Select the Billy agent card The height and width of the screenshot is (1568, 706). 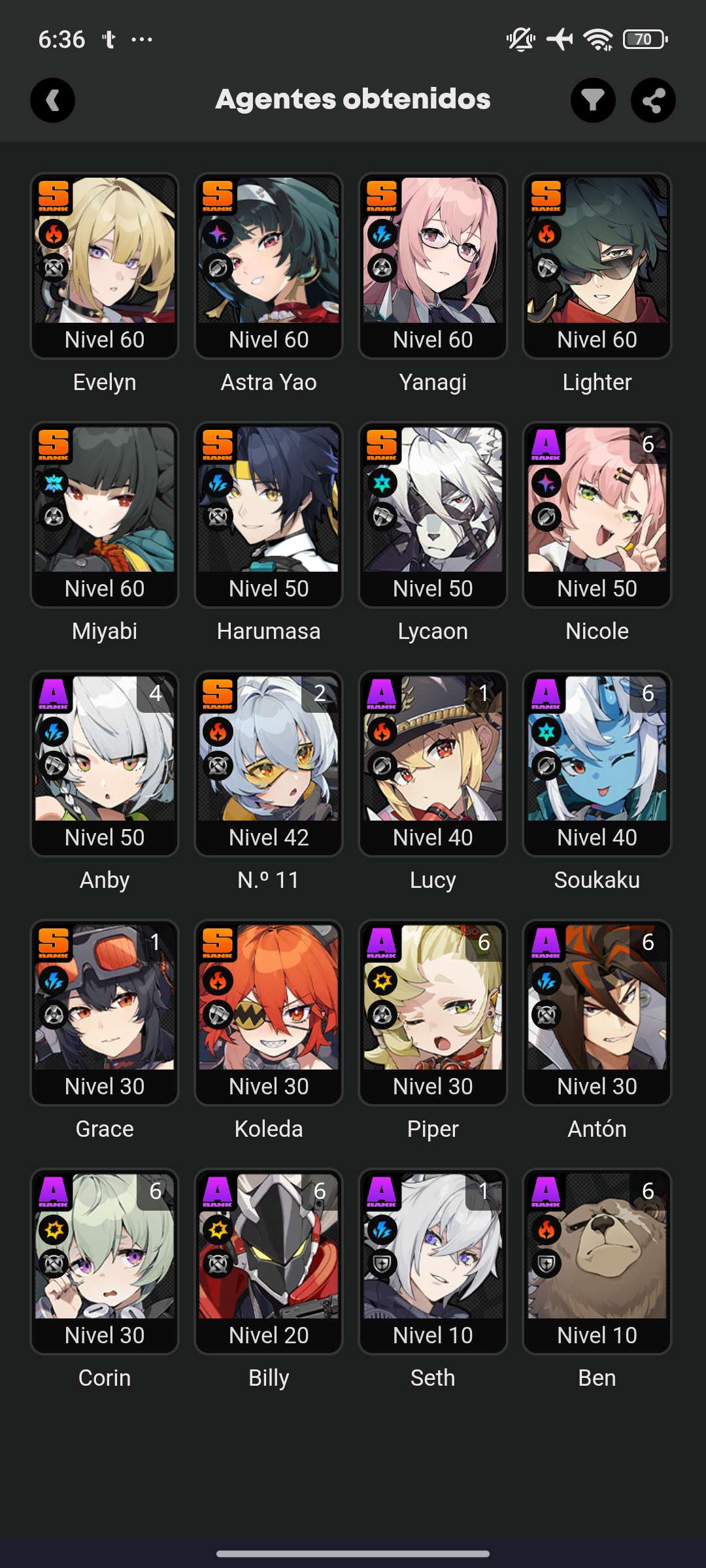click(269, 1261)
